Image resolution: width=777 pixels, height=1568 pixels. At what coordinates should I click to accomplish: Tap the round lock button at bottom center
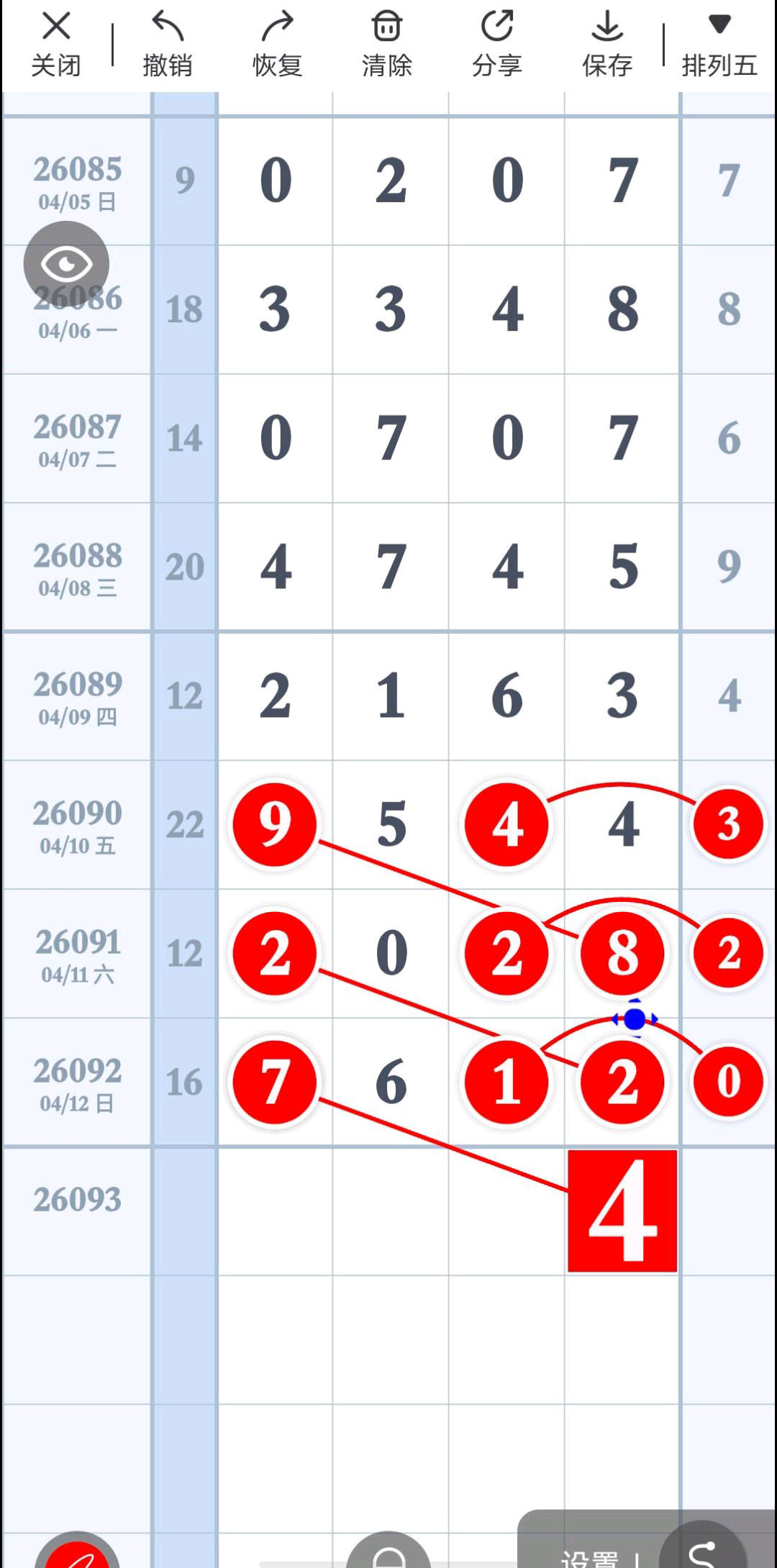[x=388, y=1555]
